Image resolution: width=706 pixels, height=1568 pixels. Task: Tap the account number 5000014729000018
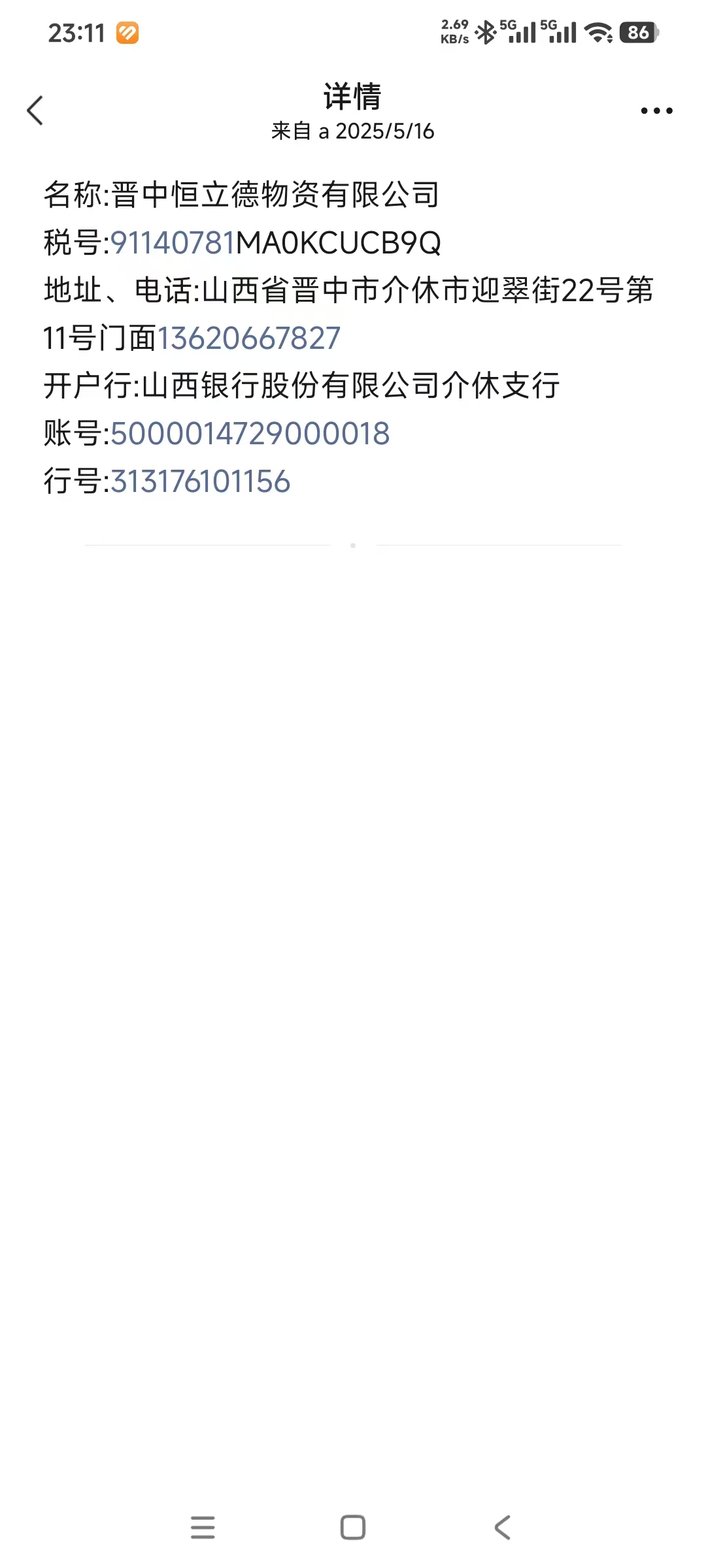(250, 434)
